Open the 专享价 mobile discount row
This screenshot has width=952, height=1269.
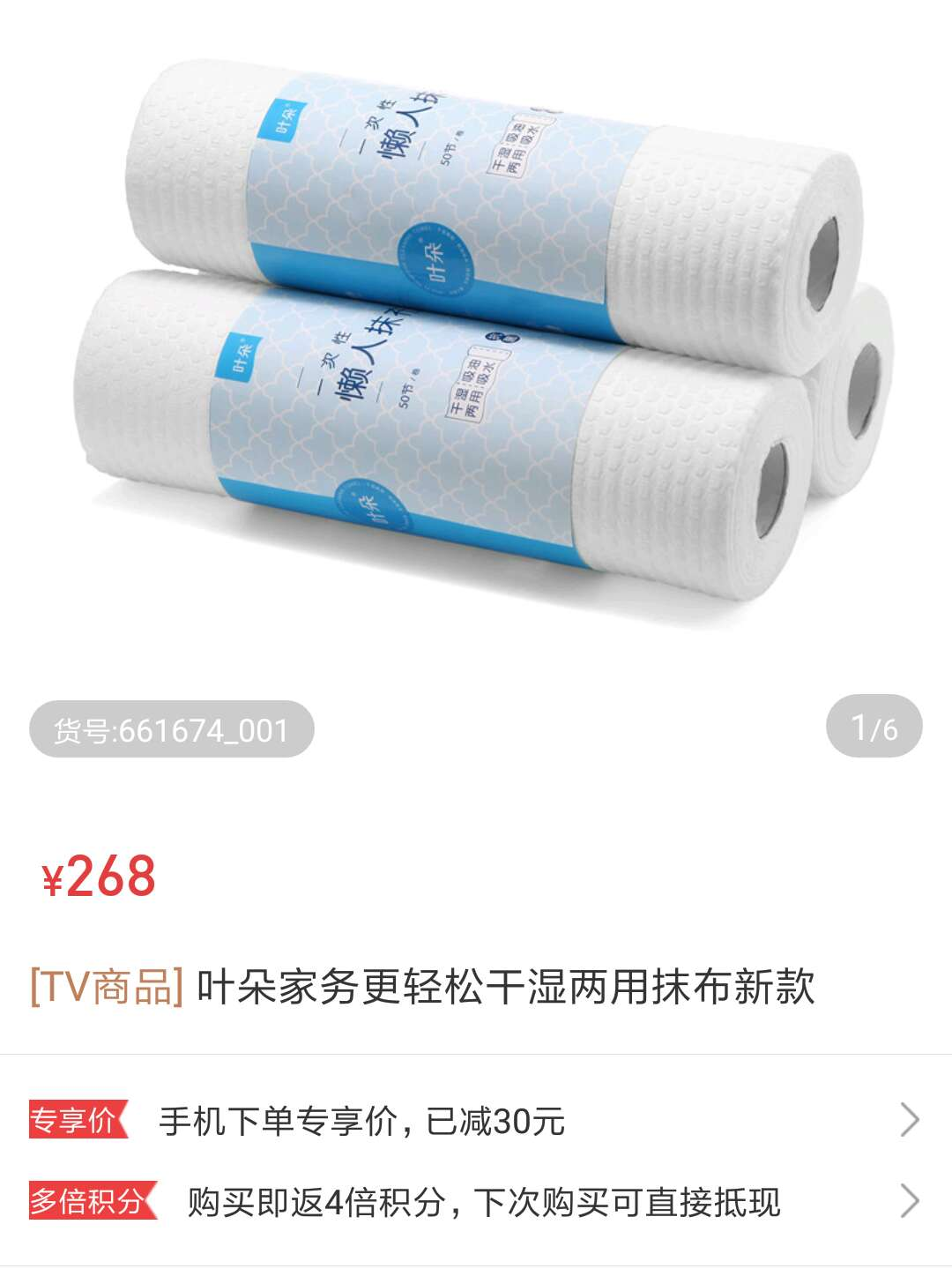[474, 1121]
